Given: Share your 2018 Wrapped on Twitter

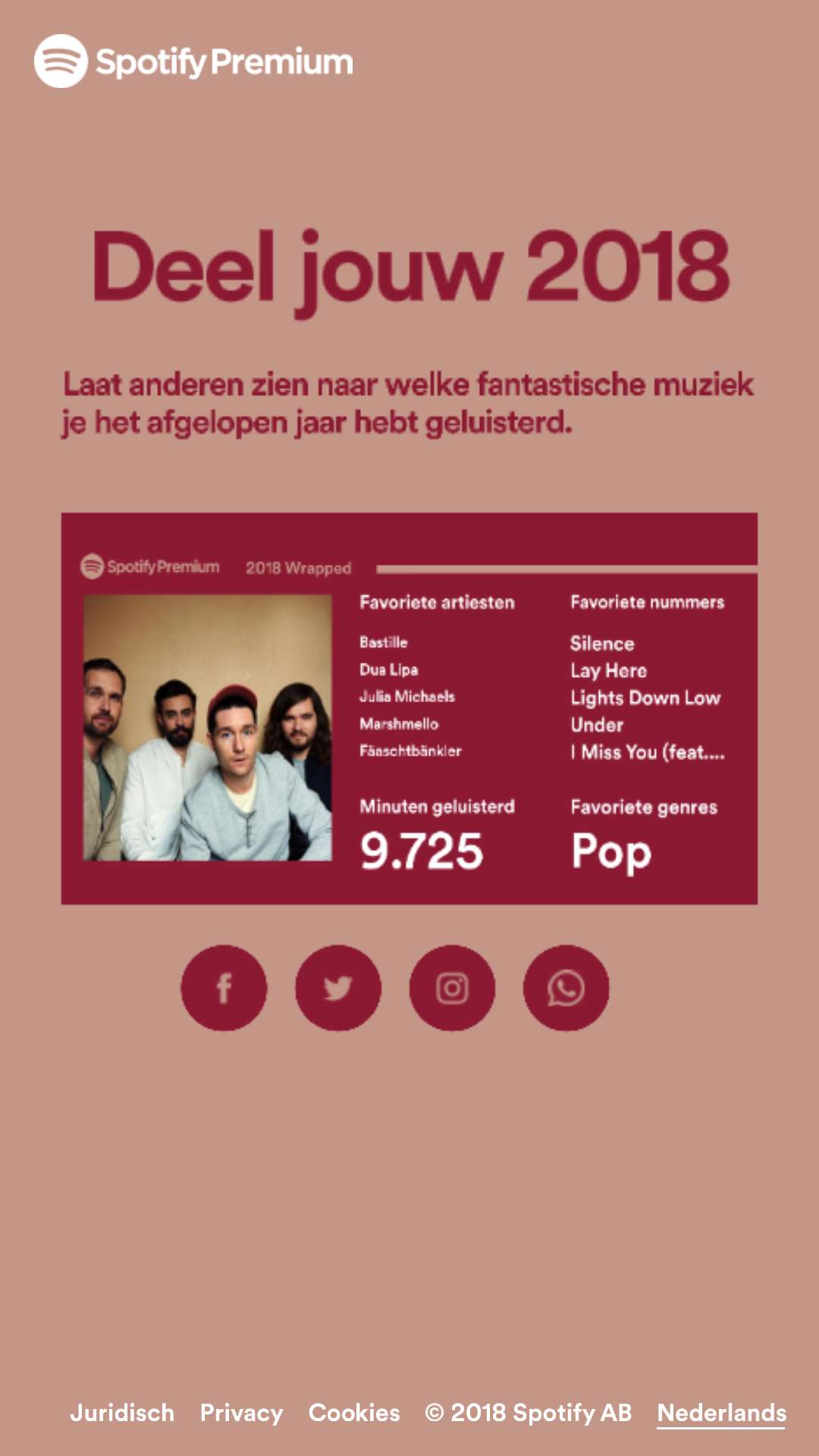Looking at the screenshot, I should click(337, 987).
